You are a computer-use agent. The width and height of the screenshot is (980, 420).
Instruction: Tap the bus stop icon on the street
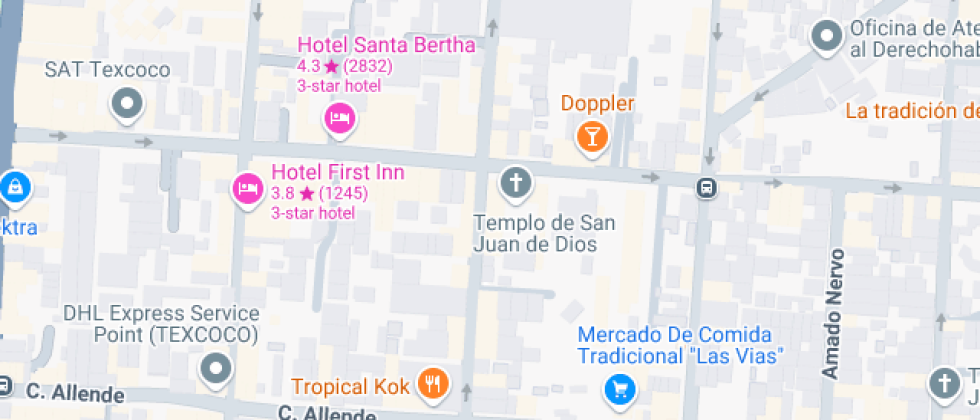[706, 187]
